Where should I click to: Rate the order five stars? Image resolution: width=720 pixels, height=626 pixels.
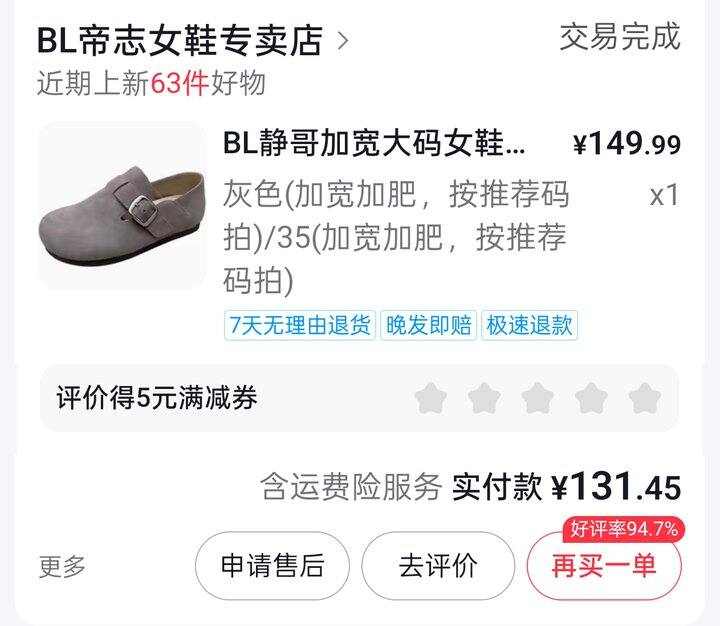point(645,398)
